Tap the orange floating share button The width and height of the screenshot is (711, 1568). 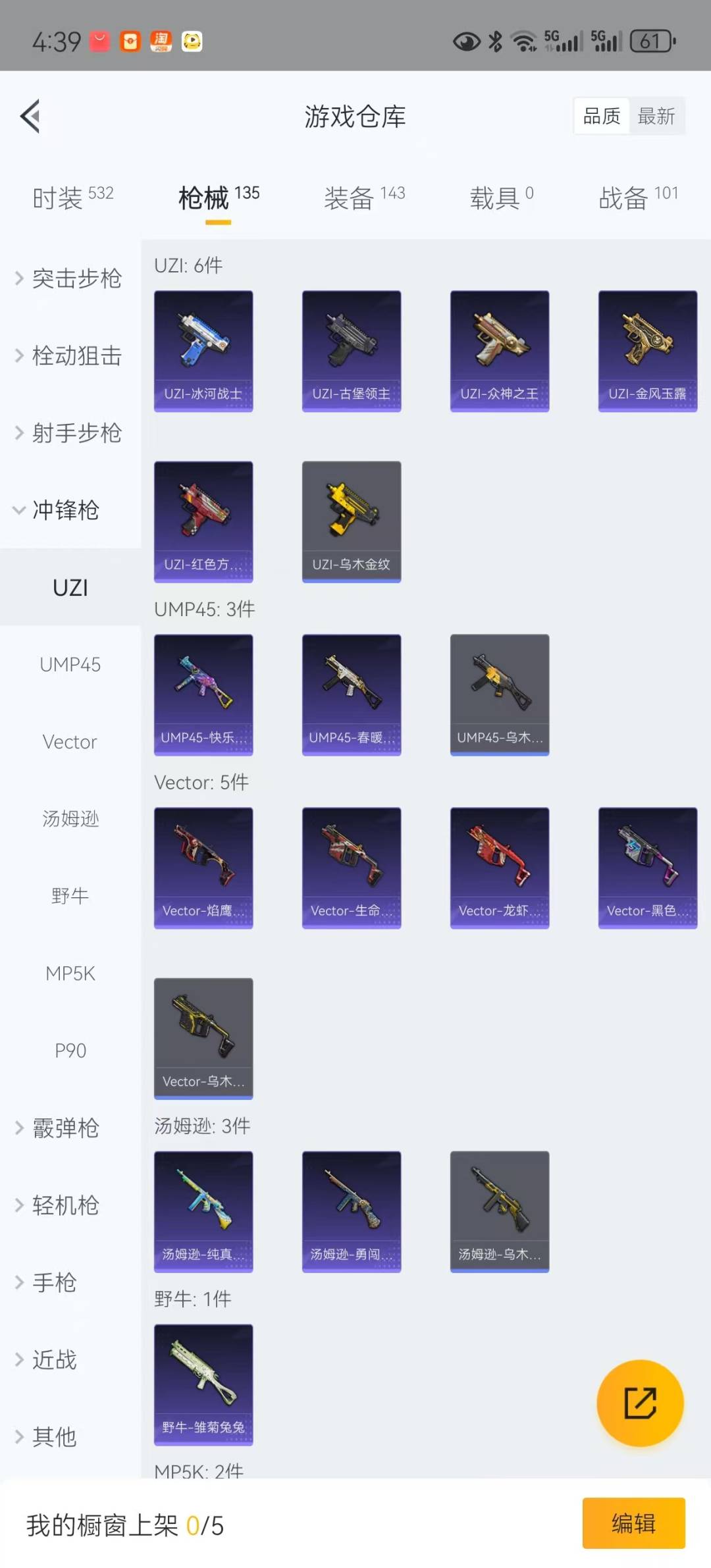pyautogui.click(x=640, y=1403)
